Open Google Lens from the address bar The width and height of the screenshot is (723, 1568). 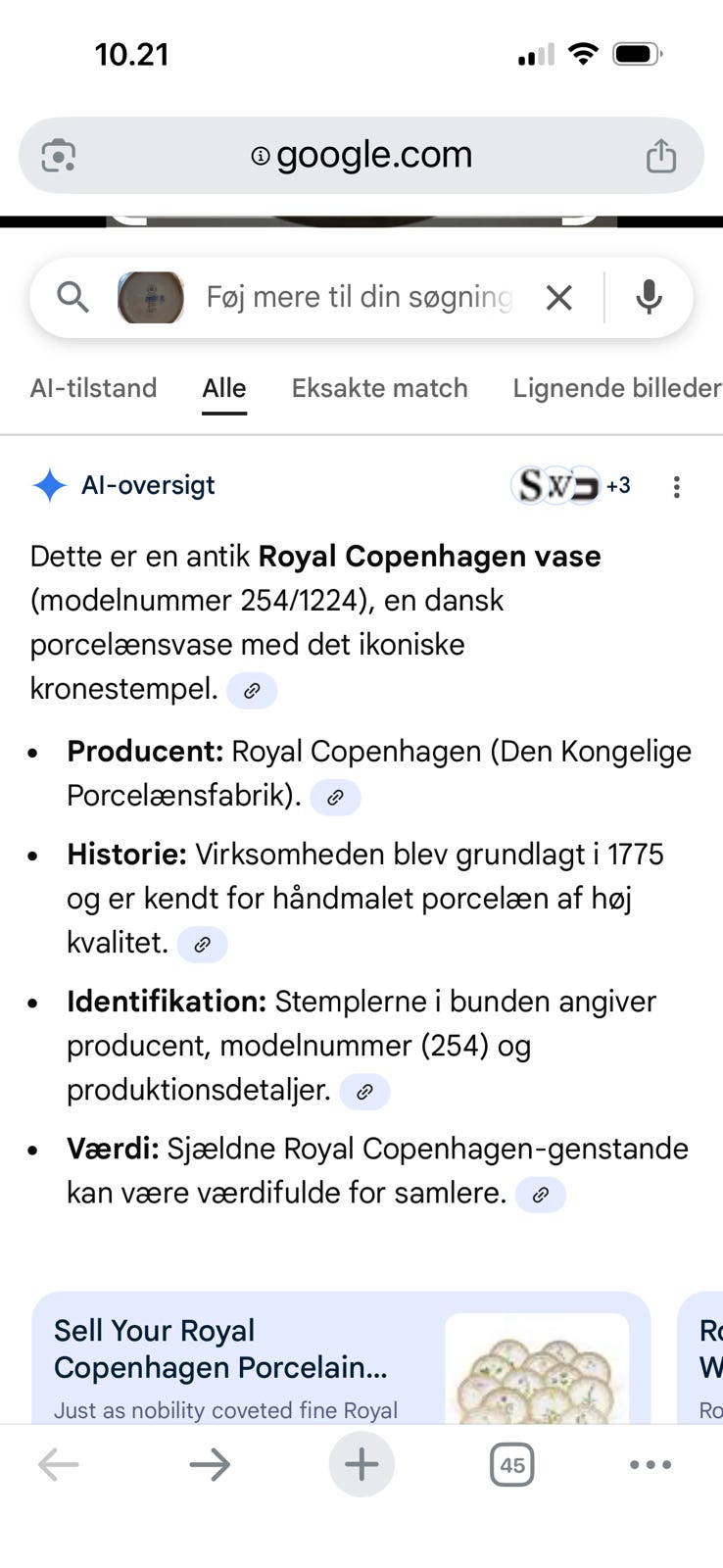click(59, 156)
